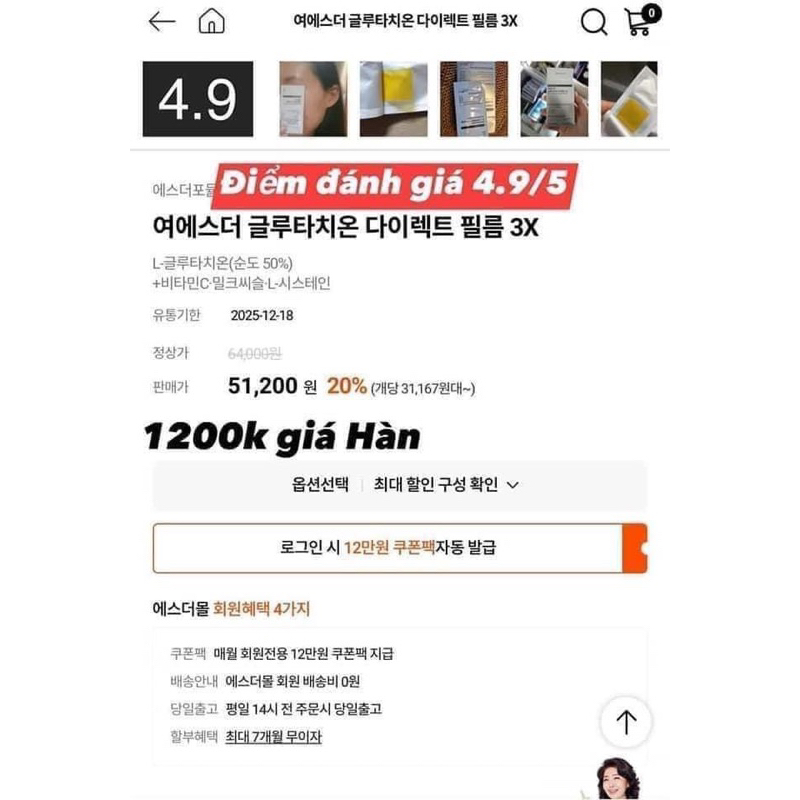Jump to top with the up-arrow button

point(626,722)
